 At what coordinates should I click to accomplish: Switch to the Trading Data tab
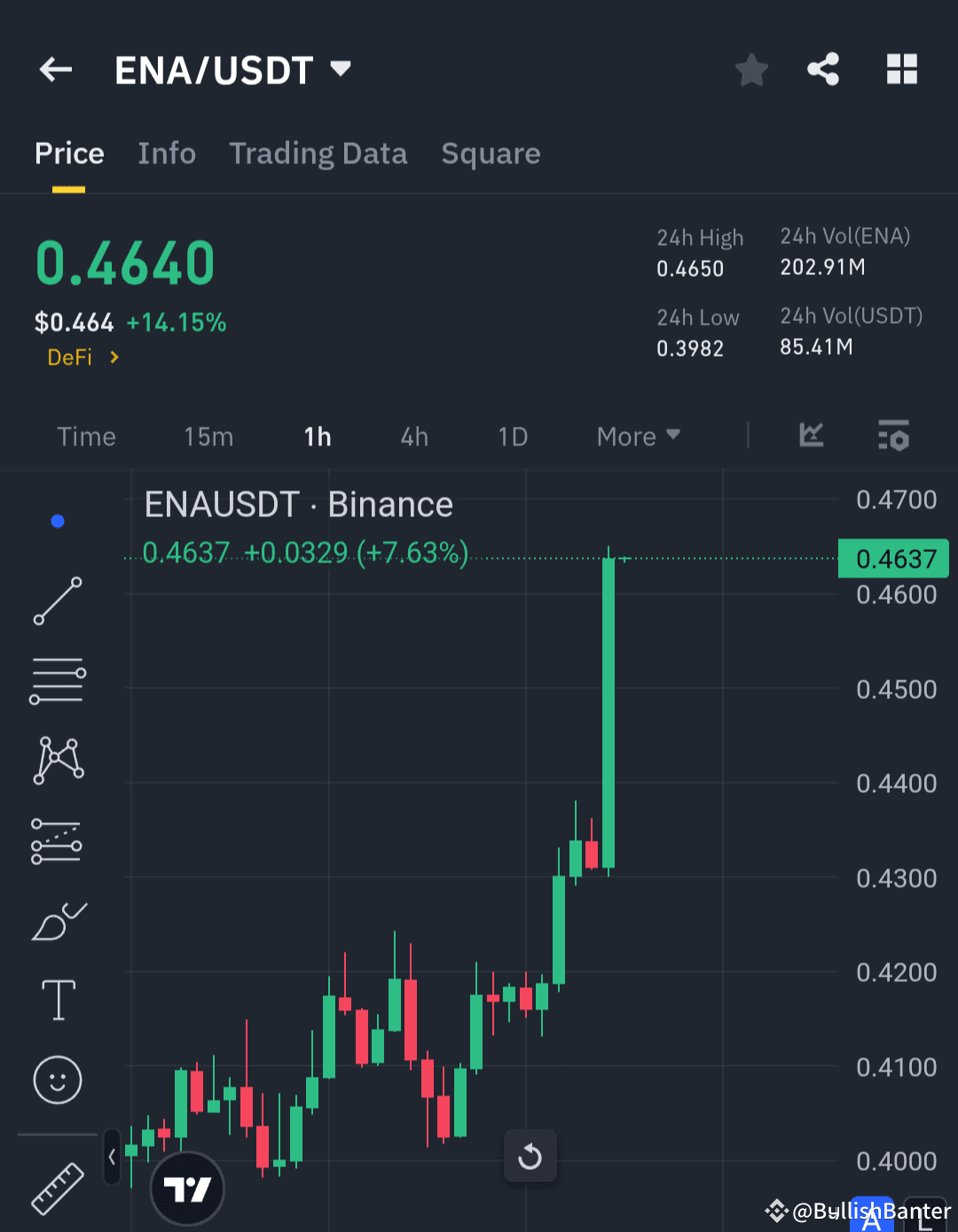pos(318,153)
